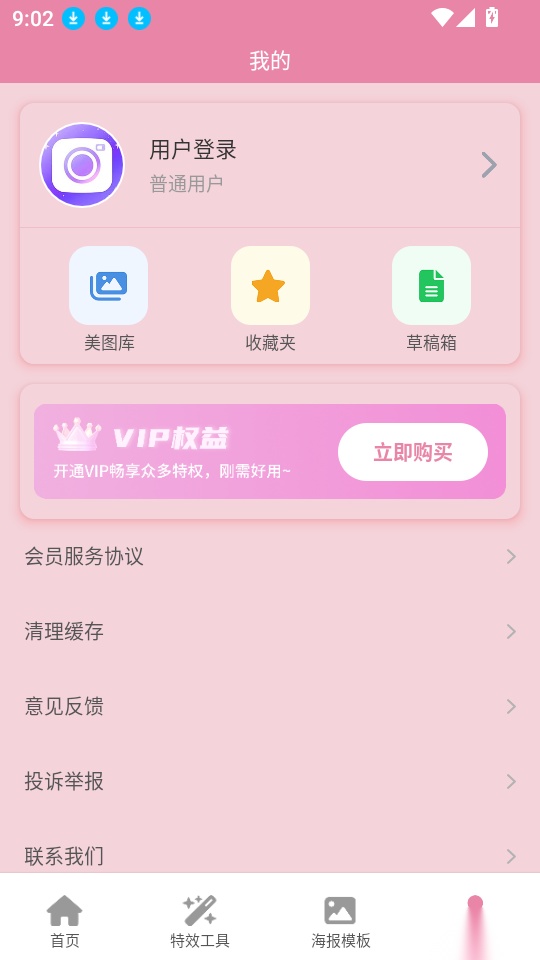Viewport: 540px width, 960px height.
Task: Open 联系我们 contact page
Action: pos(270,856)
